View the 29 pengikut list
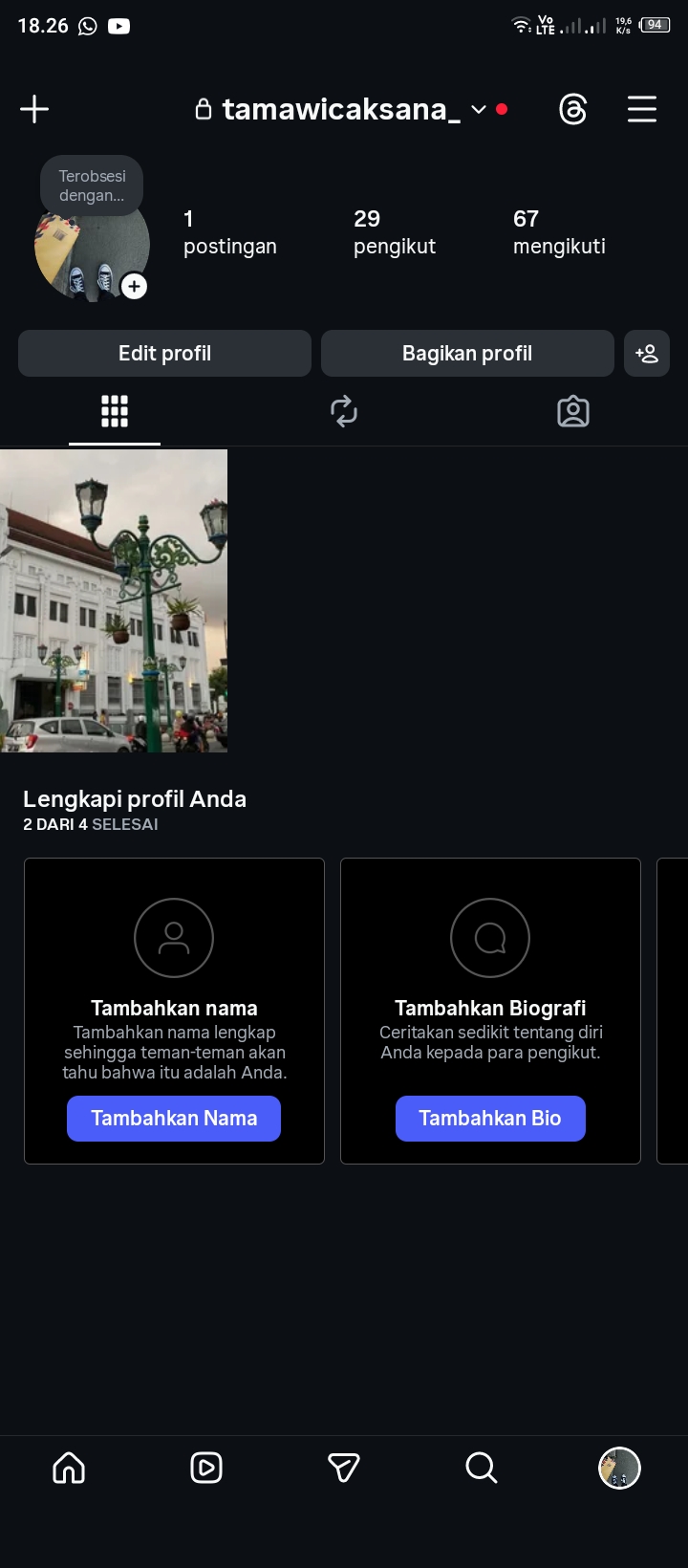 (394, 232)
